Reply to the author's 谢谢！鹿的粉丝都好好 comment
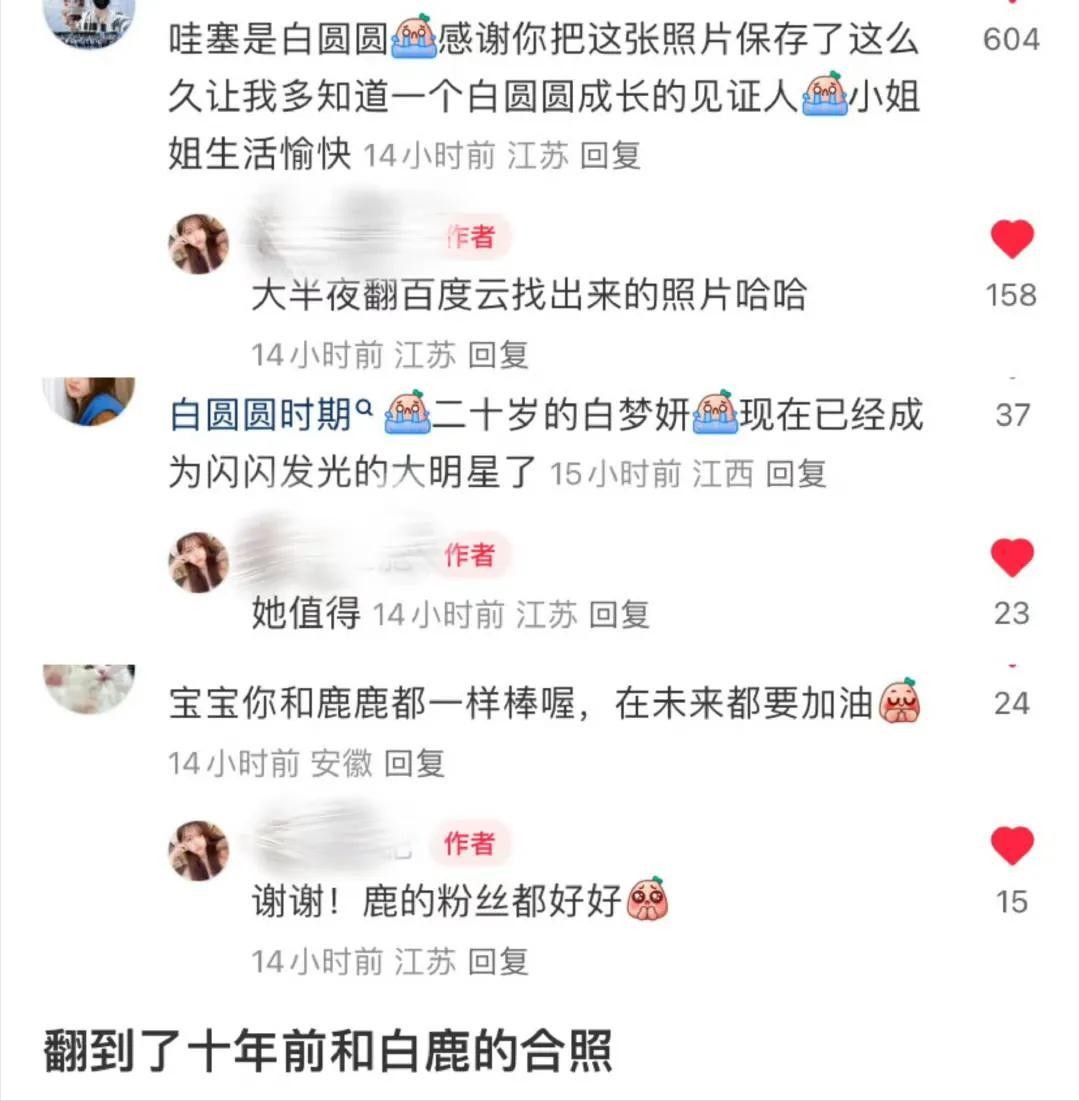Image resolution: width=1079 pixels, height=1101 pixels. pyautogui.click(x=498, y=962)
